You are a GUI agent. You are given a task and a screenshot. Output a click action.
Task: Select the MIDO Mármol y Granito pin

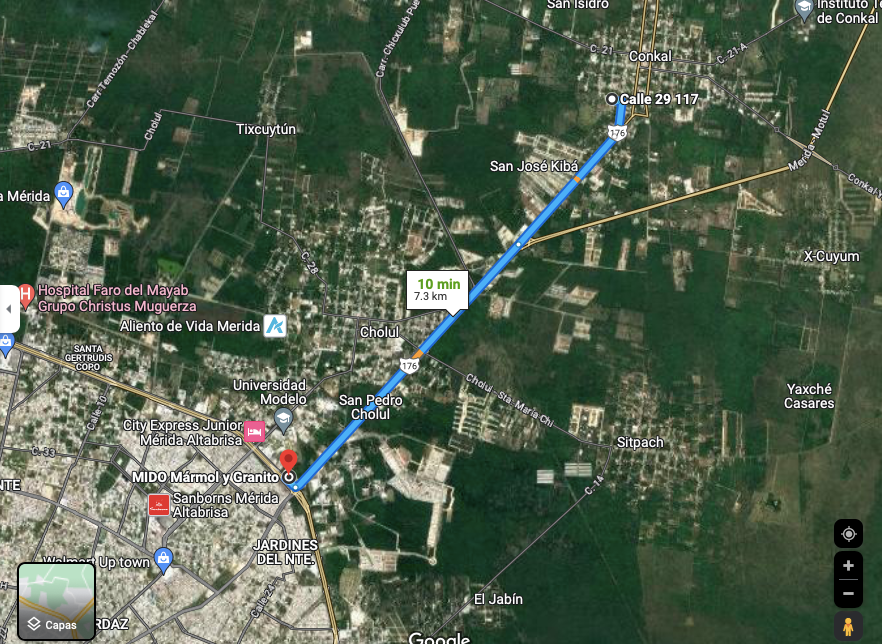coord(289,462)
